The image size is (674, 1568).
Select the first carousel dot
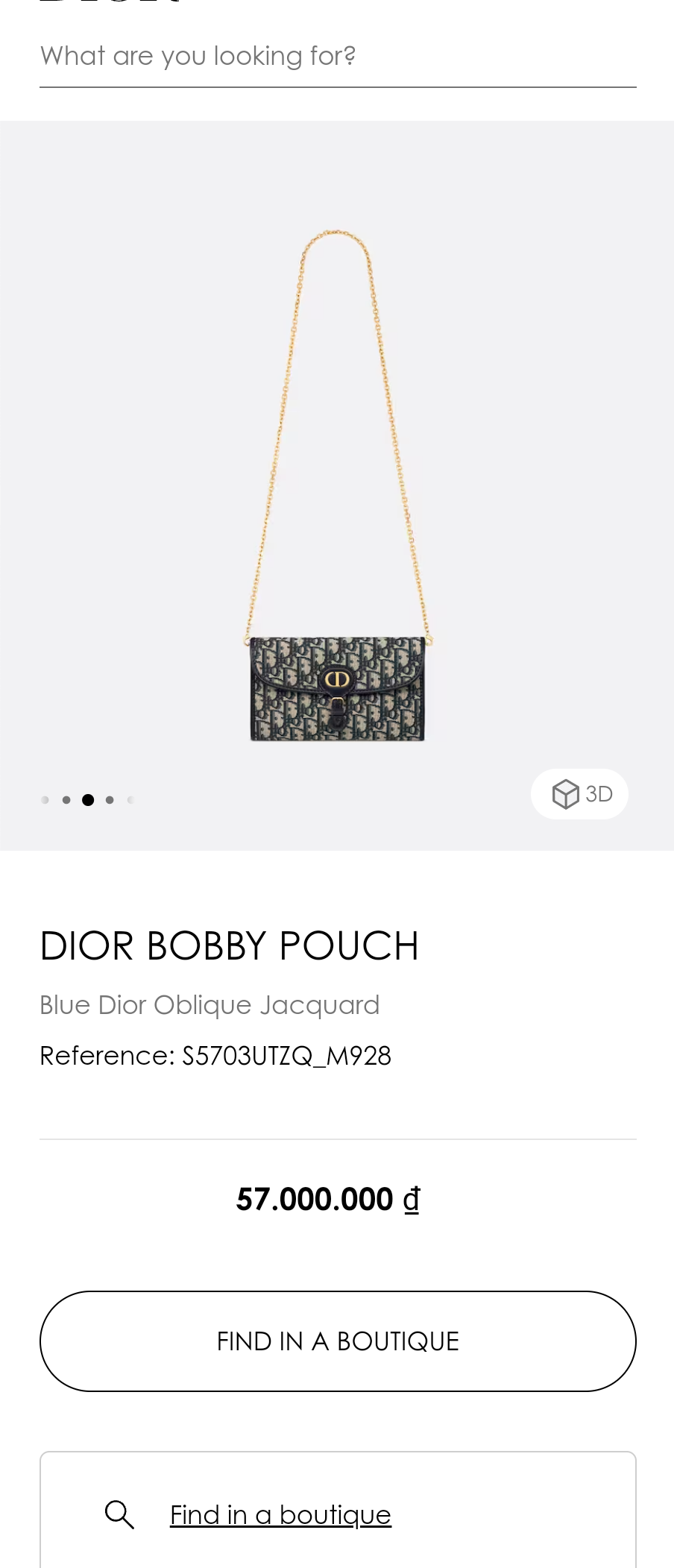(x=45, y=799)
